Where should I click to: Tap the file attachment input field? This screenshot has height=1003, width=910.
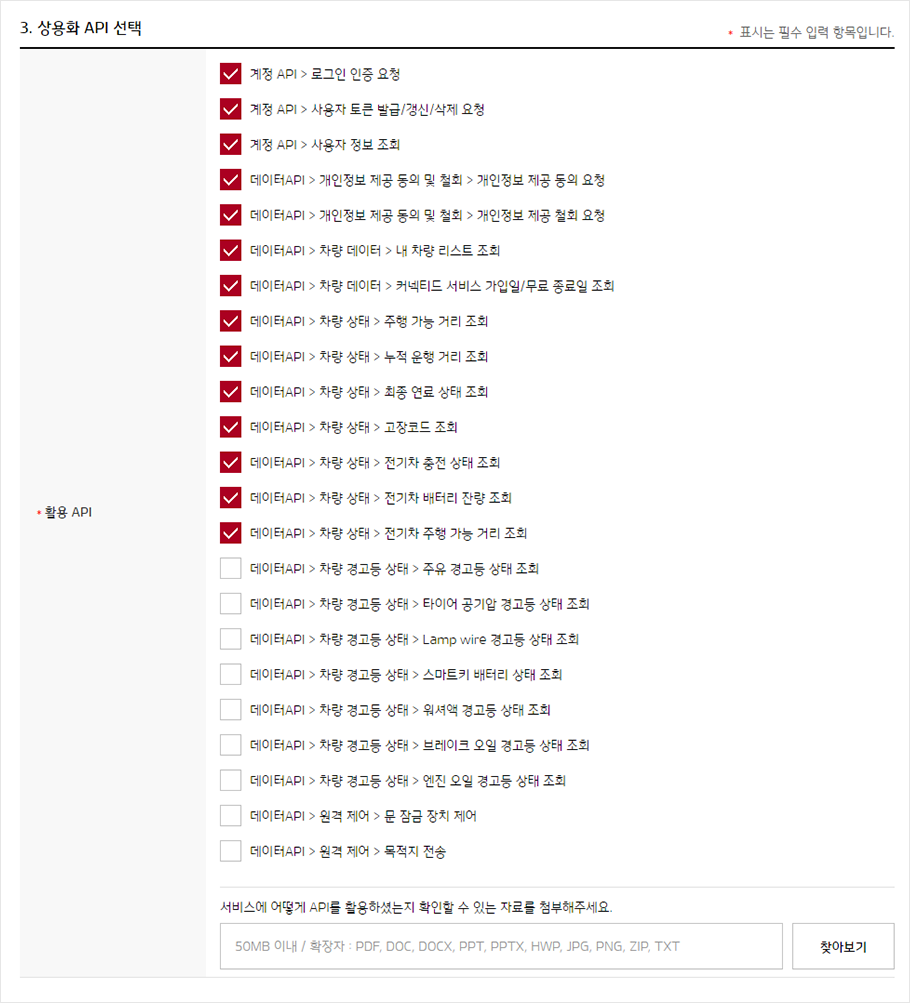(x=501, y=946)
